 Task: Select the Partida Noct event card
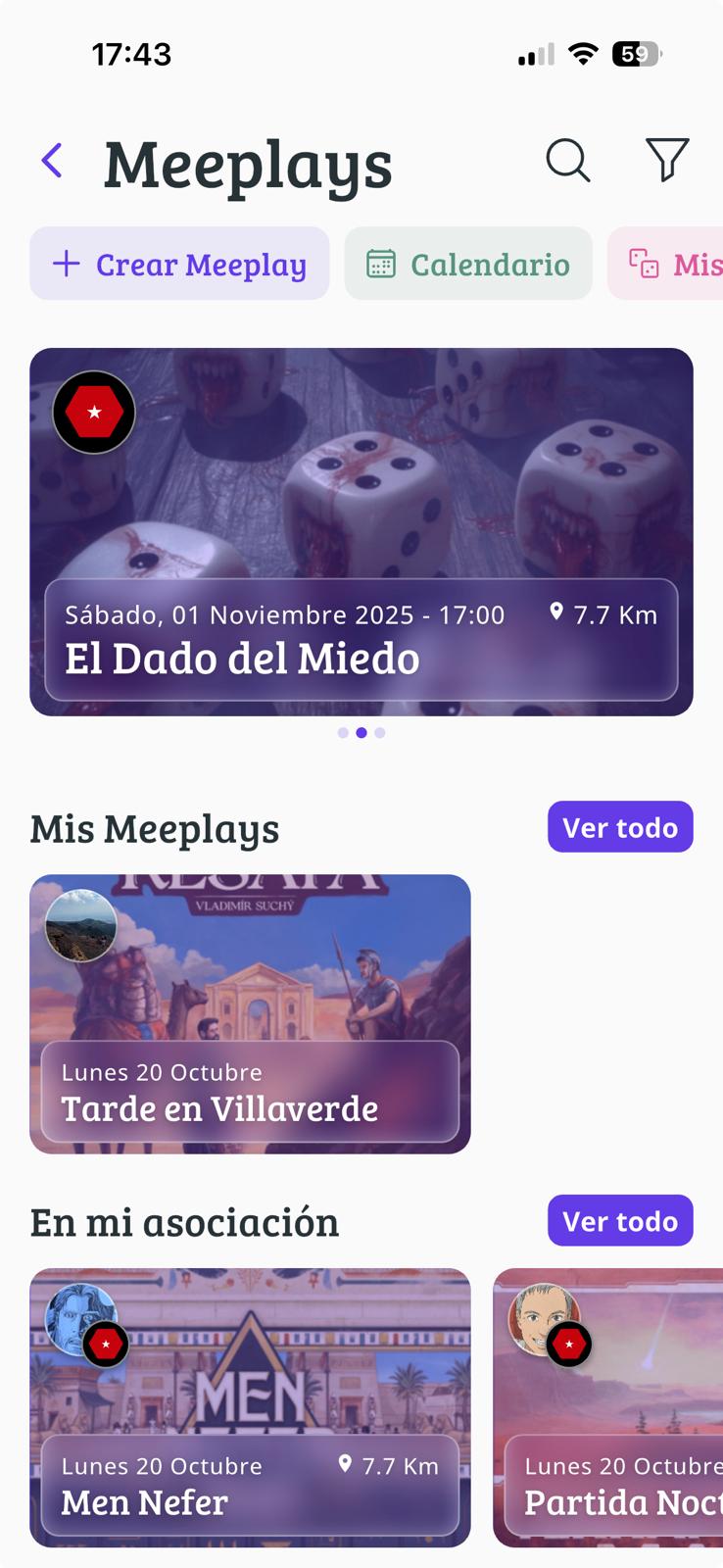(609, 1407)
